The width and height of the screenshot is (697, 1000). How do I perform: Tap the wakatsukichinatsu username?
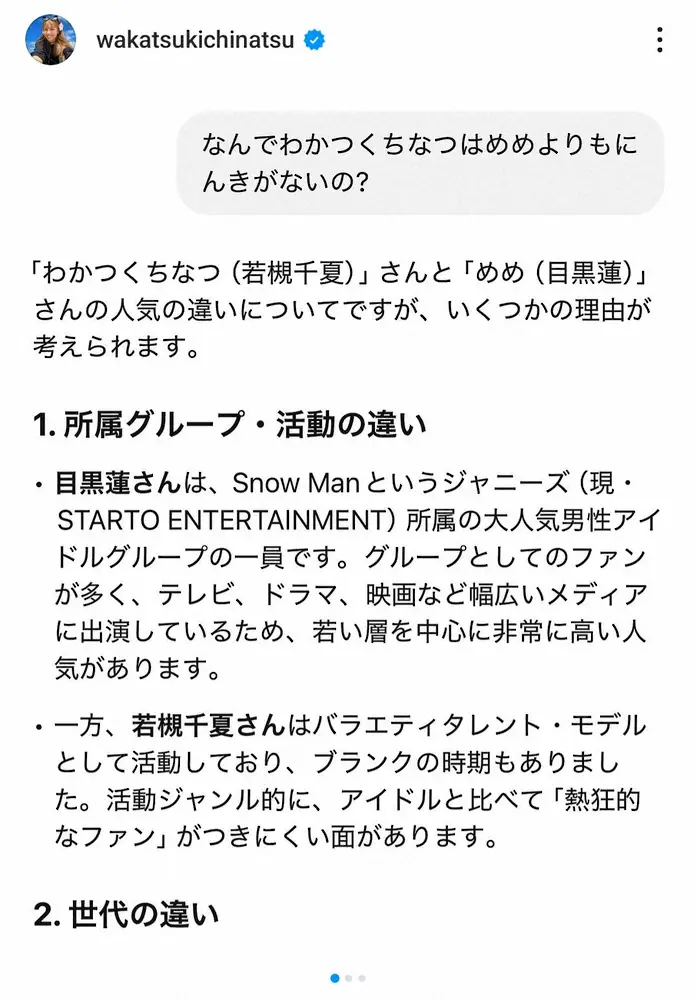(196, 40)
